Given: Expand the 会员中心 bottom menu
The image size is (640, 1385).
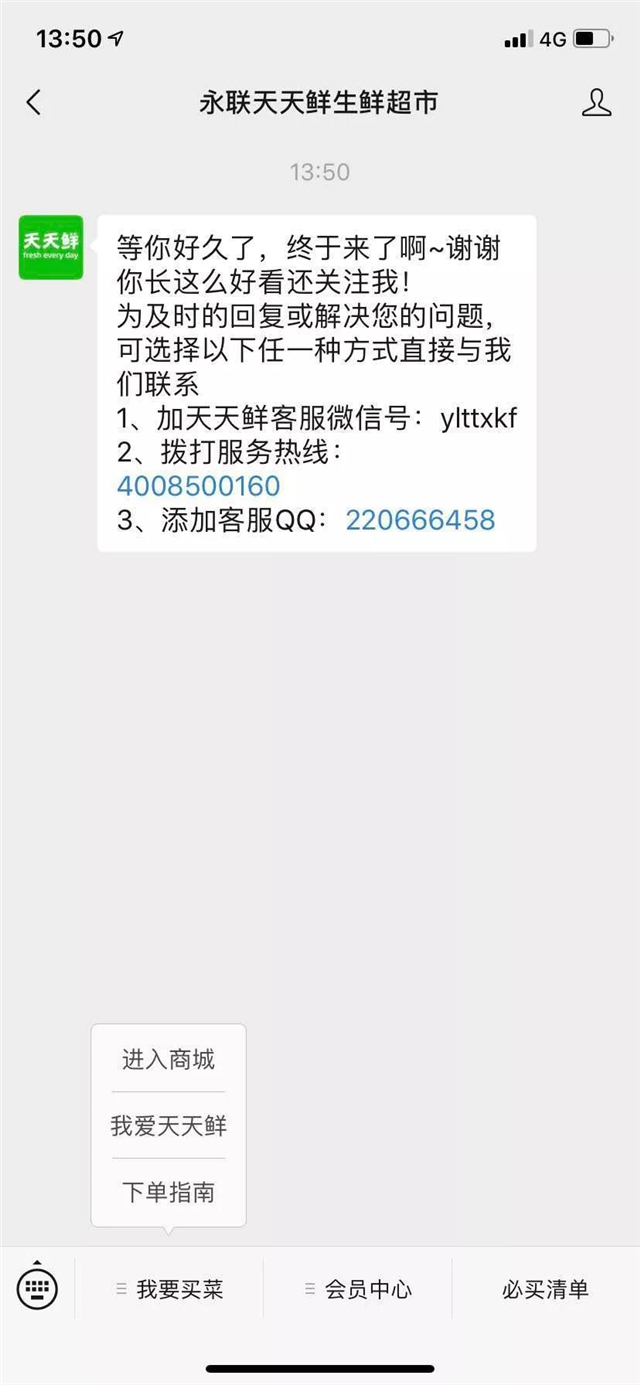Looking at the screenshot, I should pos(358,1290).
